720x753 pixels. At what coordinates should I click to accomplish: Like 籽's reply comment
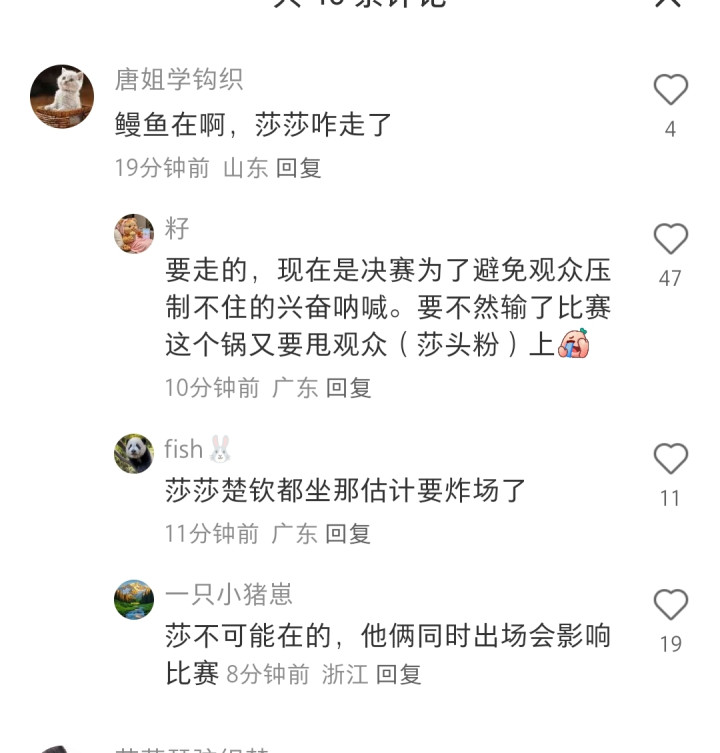tap(670, 239)
